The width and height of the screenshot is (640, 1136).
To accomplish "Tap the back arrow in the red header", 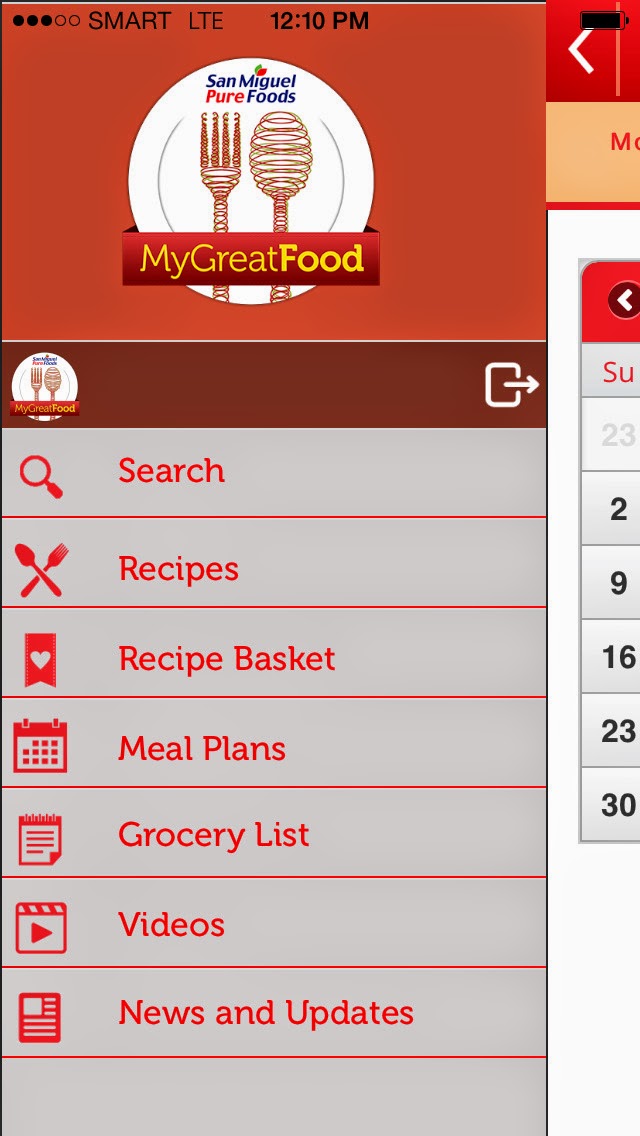I will point(582,50).
